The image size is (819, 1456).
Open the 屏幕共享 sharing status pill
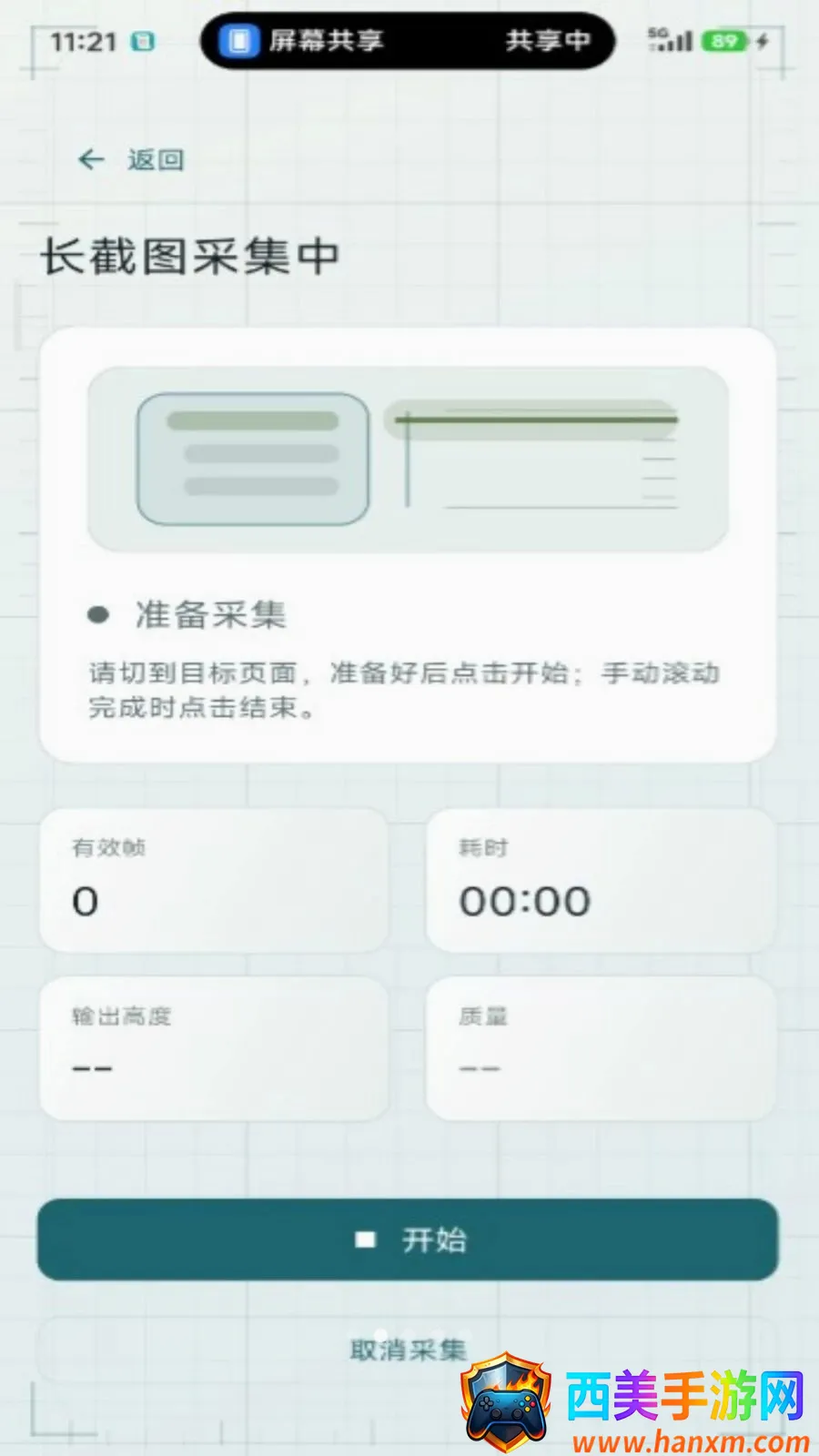408,41
